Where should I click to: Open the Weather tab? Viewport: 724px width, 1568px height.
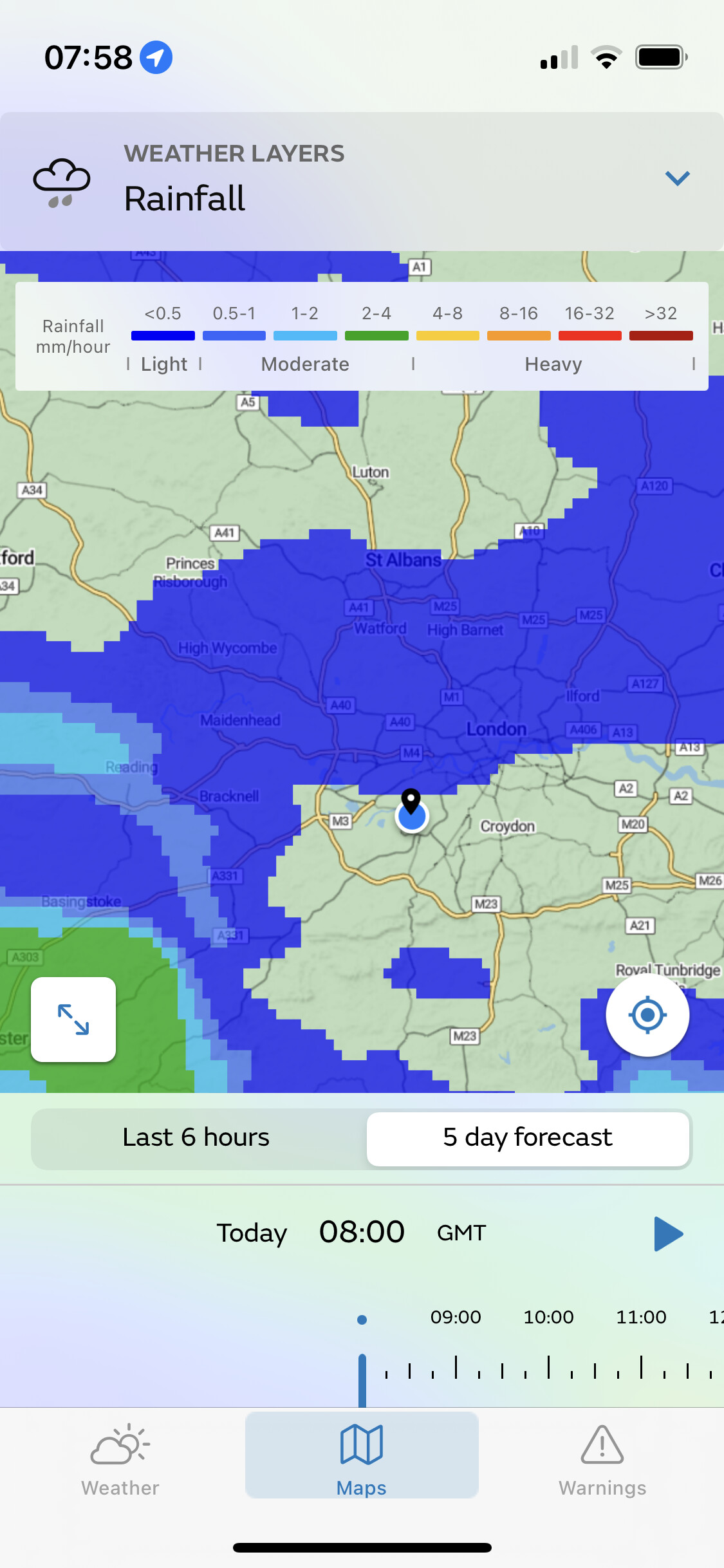[x=120, y=1460]
